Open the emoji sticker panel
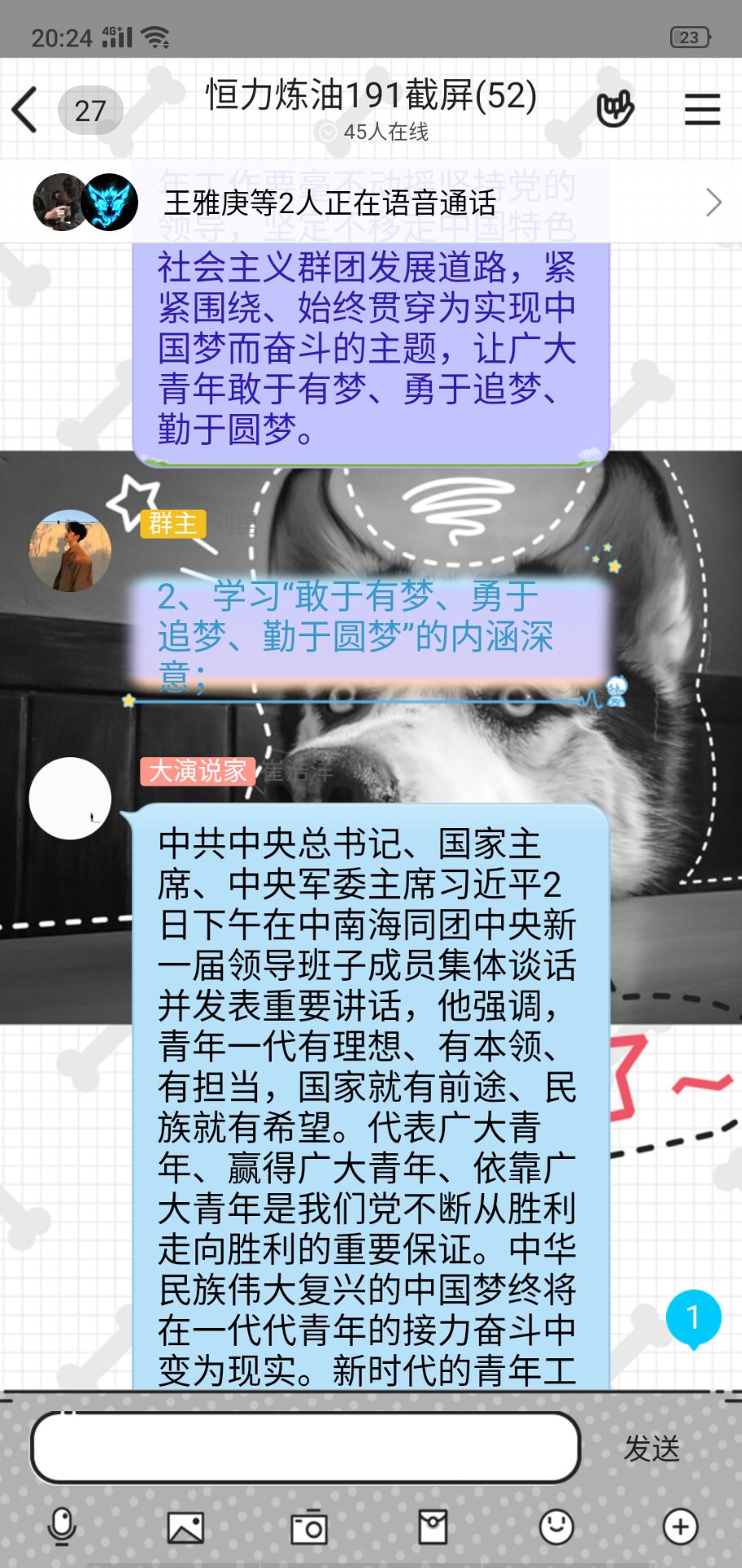Viewport: 742px width, 1568px height. [557, 1526]
